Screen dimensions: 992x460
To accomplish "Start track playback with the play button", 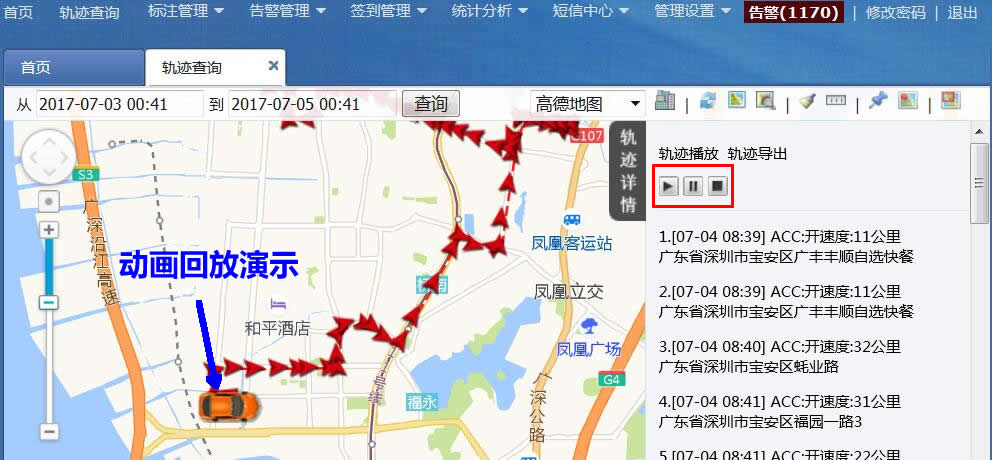I will click(x=668, y=186).
